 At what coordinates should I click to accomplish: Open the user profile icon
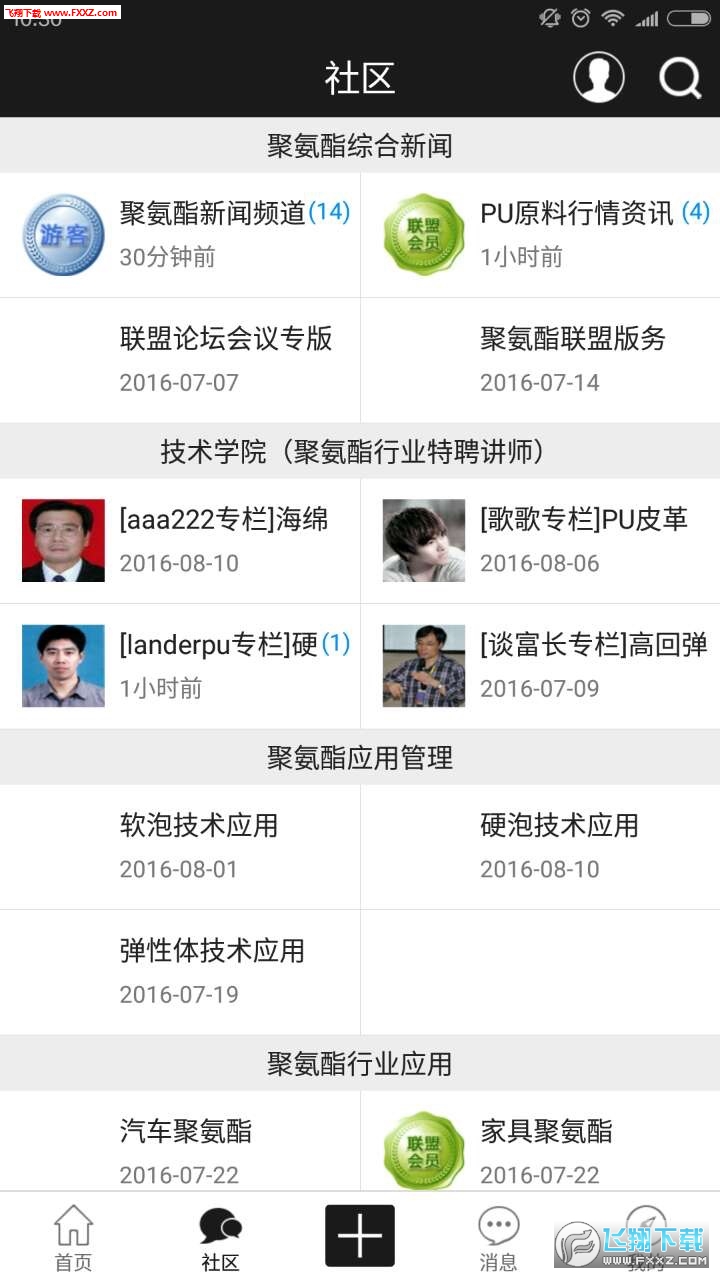coord(598,77)
